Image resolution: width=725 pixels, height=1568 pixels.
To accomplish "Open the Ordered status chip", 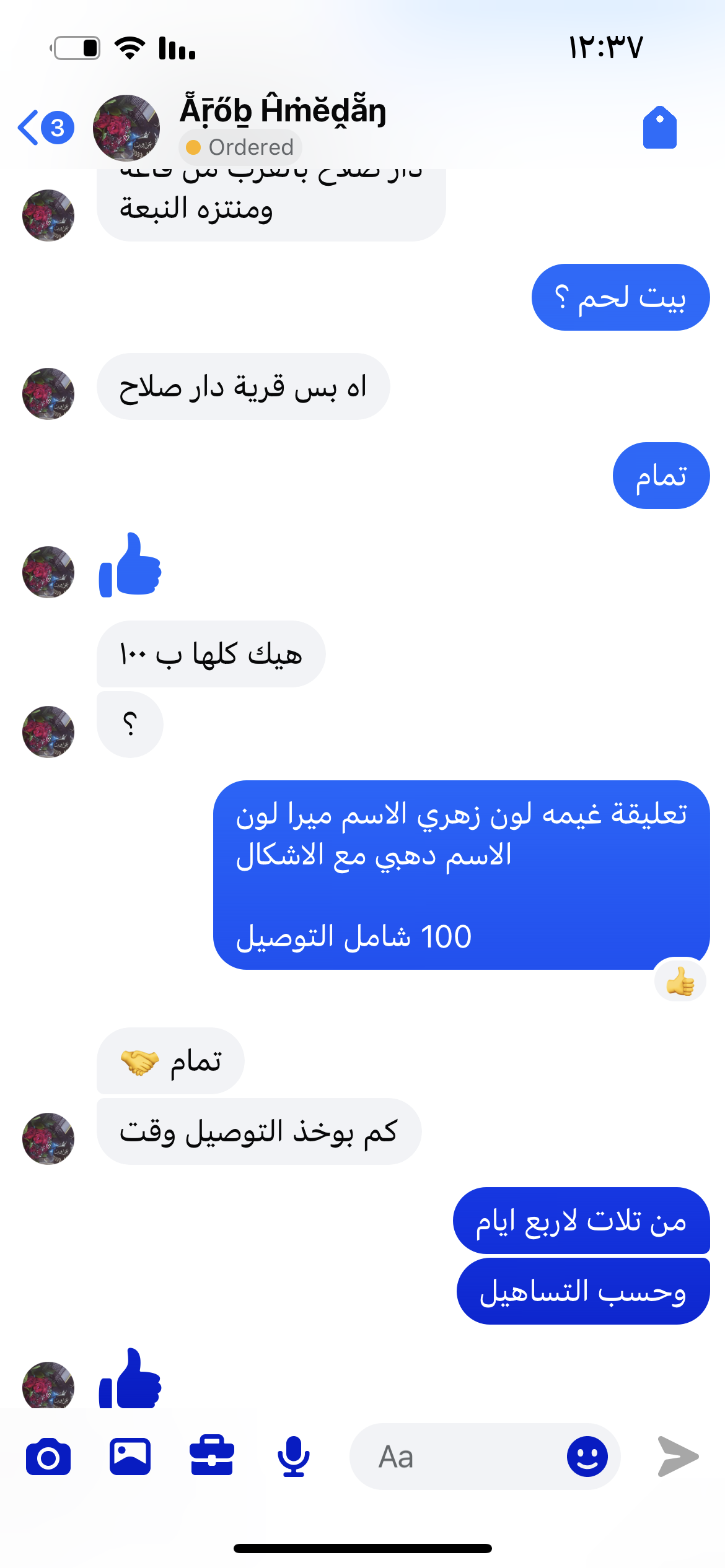I will coord(240,147).
